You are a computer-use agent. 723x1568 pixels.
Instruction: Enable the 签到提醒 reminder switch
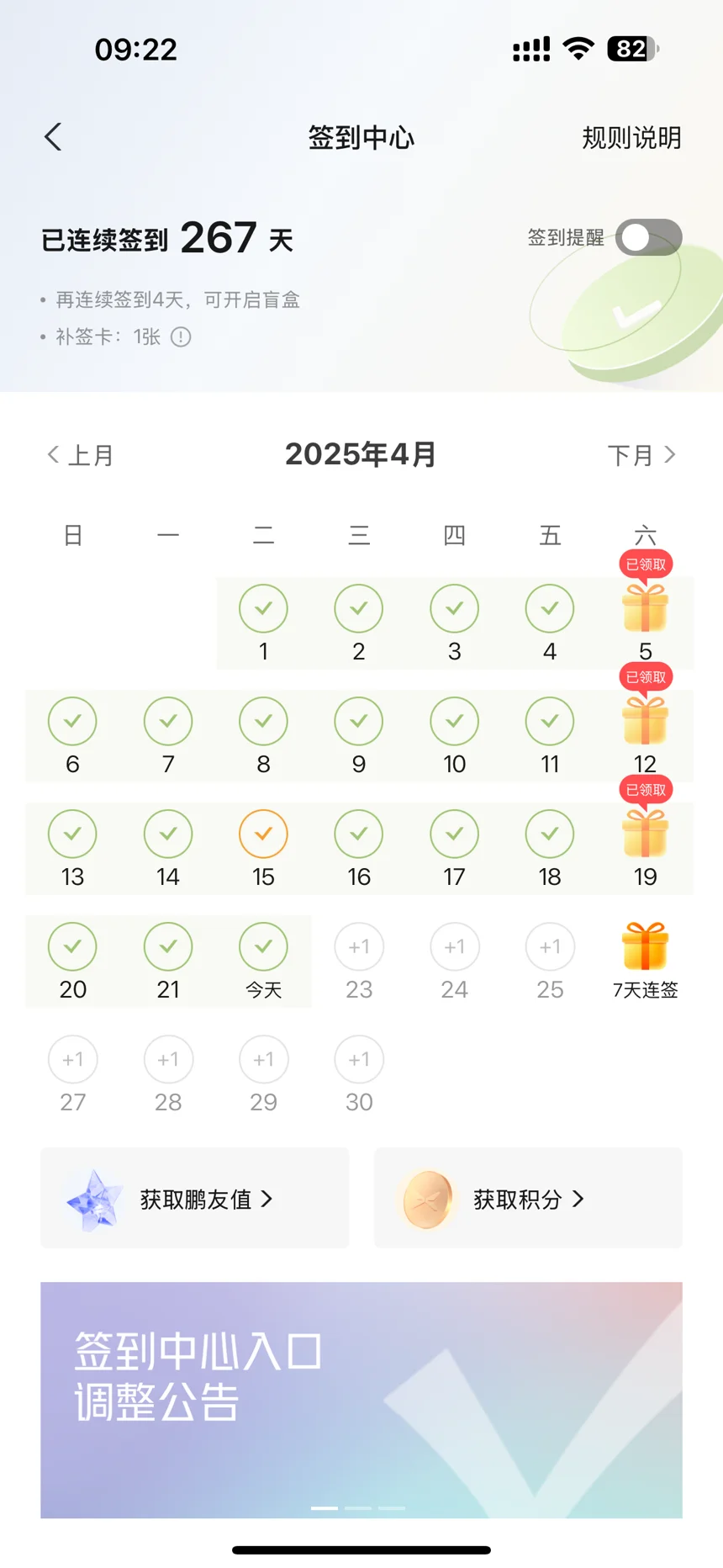tap(648, 238)
